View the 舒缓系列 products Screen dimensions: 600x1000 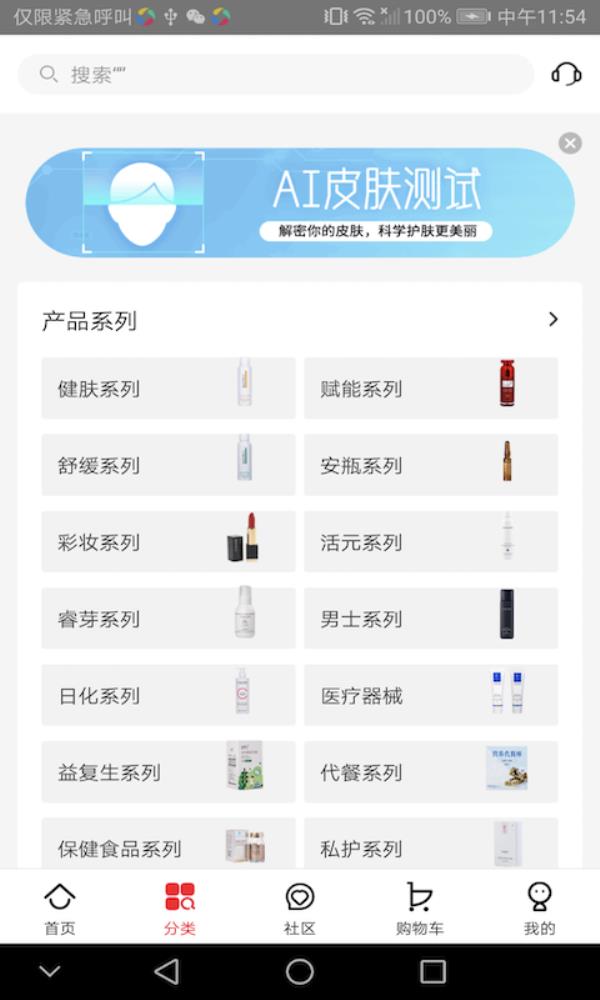168,465
